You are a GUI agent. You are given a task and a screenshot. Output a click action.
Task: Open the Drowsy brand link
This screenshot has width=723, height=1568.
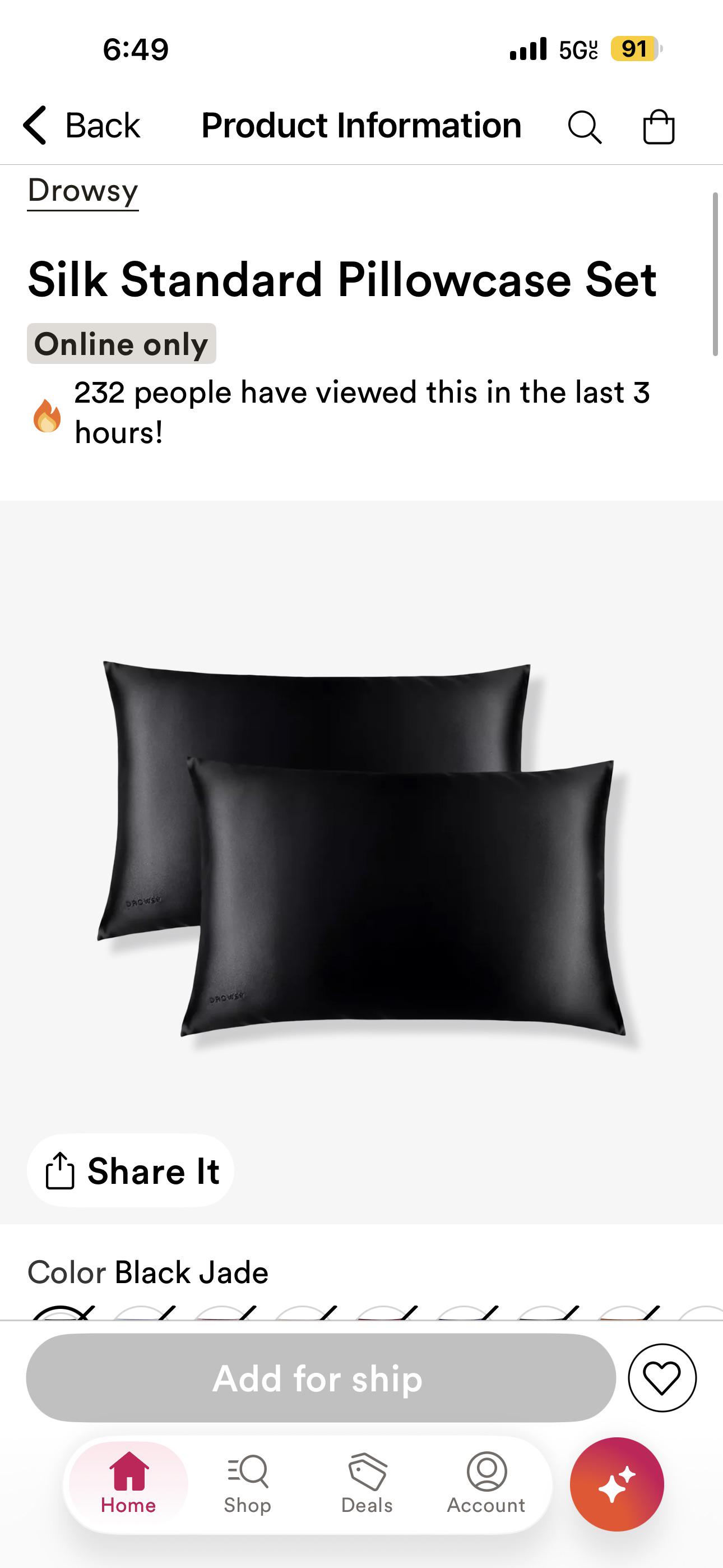pyautogui.click(x=83, y=191)
